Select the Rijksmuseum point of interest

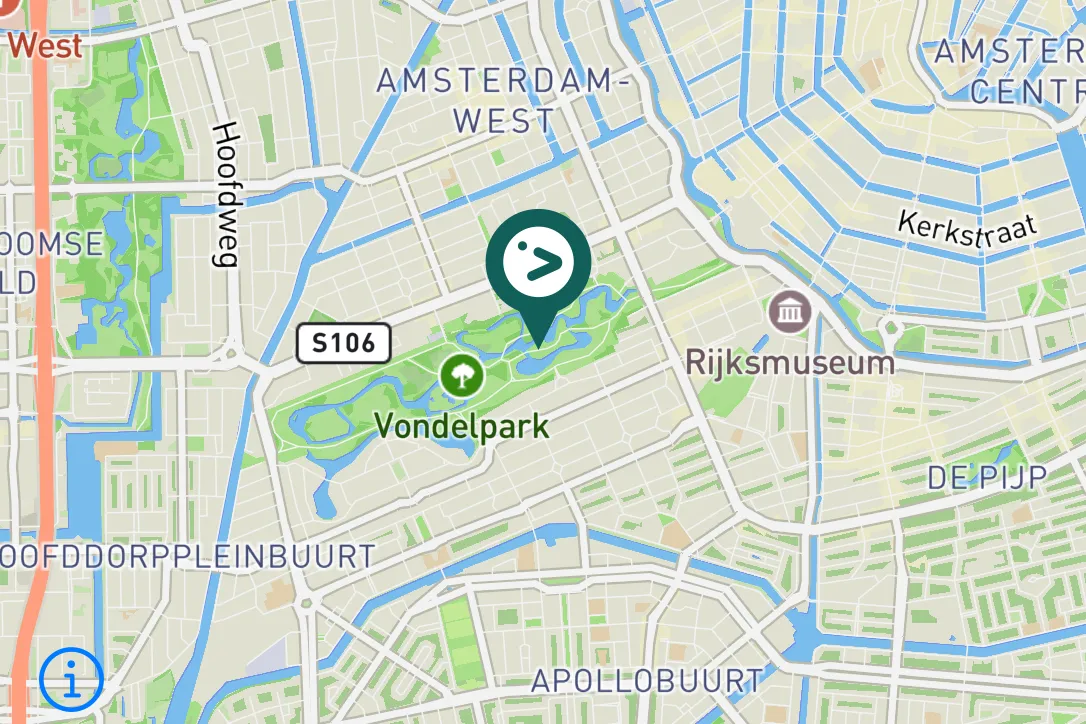click(790, 314)
